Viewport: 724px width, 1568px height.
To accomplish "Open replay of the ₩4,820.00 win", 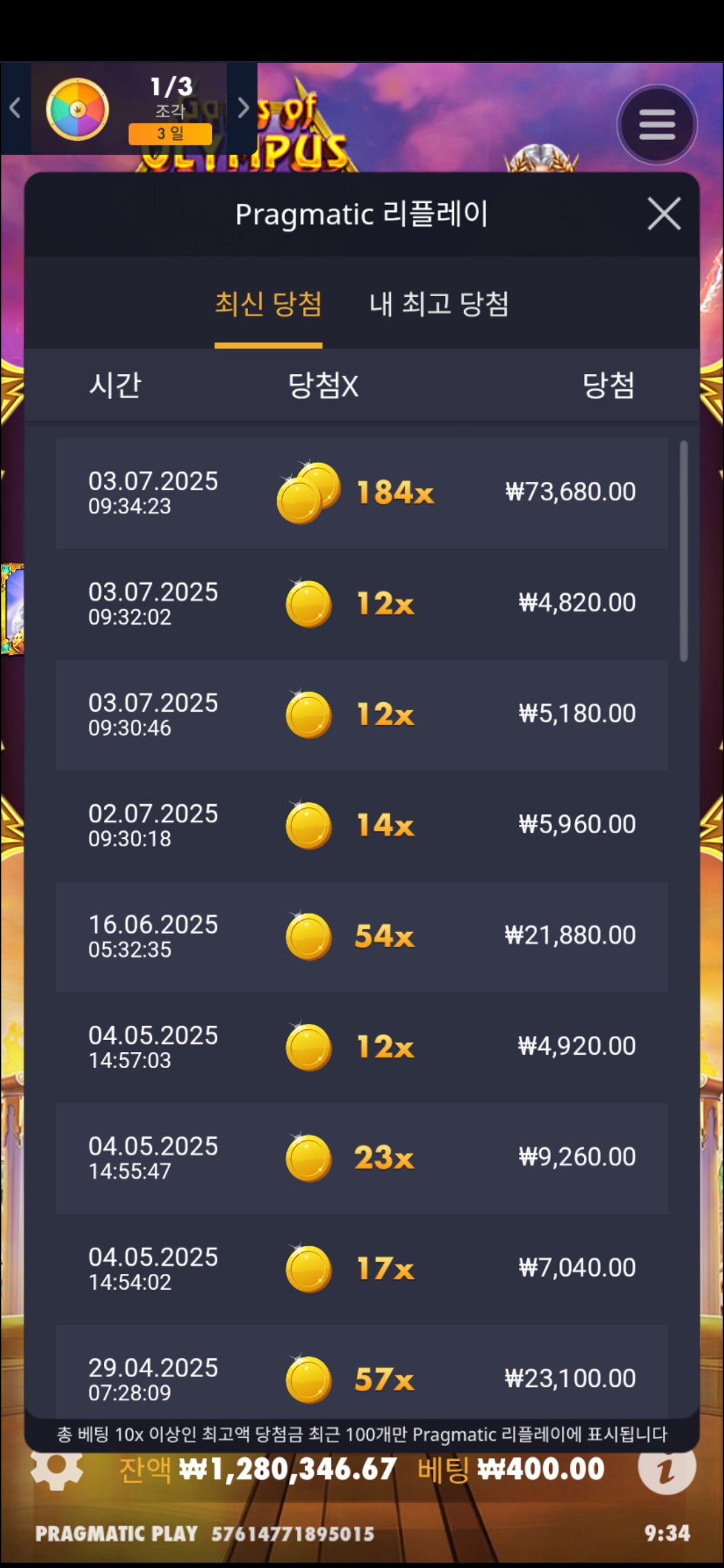I will click(x=362, y=604).
